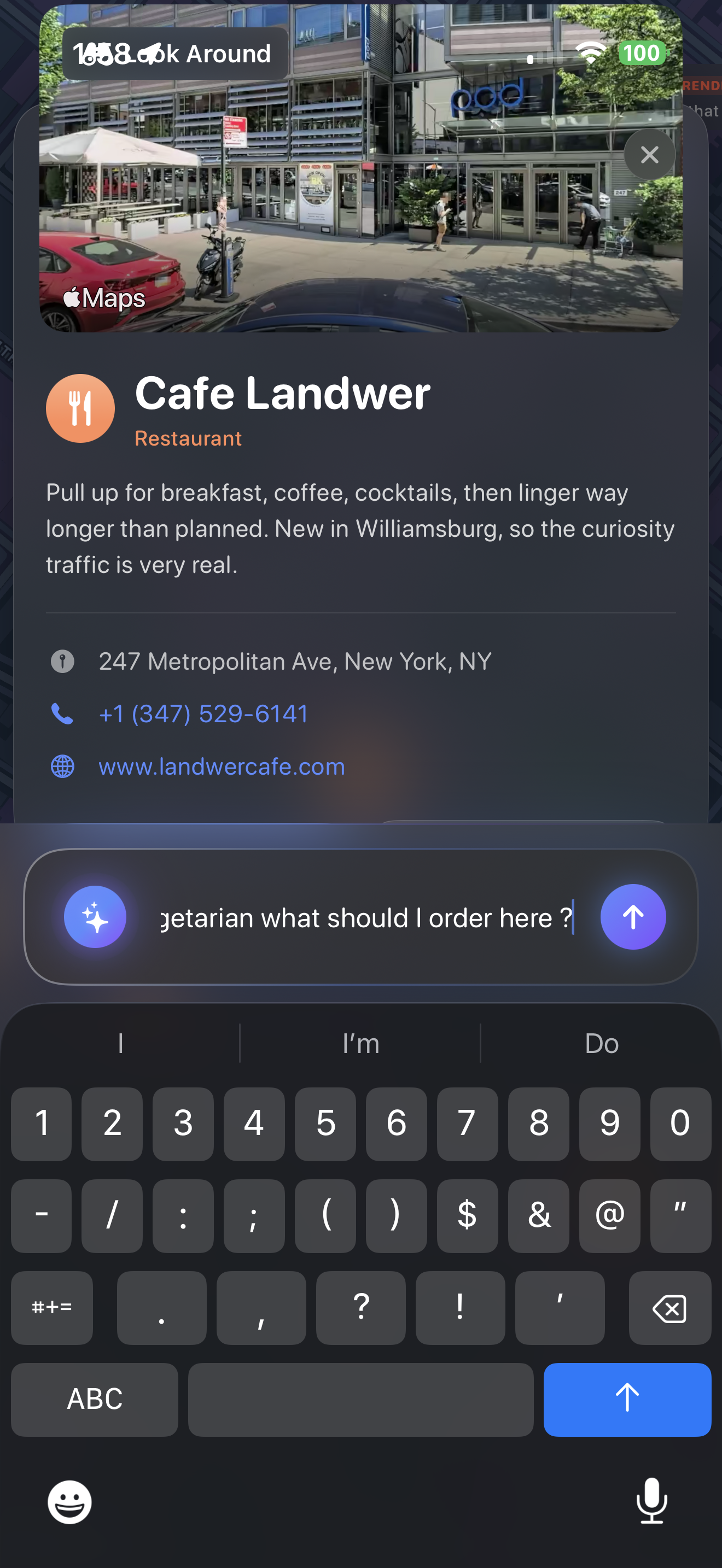
Task: Switch to the #+= symbols keyboard
Action: pos(52,1307)
